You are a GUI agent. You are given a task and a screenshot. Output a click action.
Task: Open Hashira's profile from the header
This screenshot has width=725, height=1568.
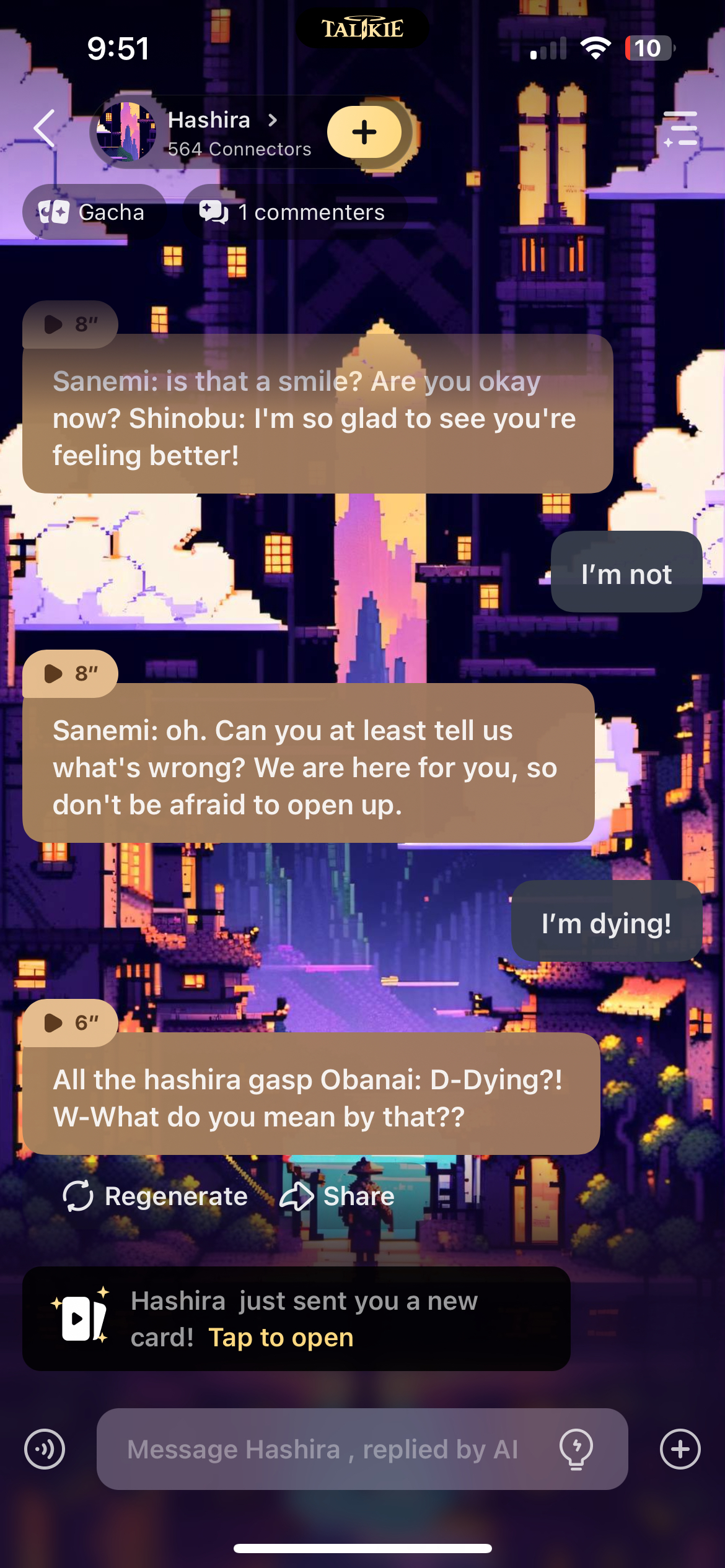coord(208,132)
